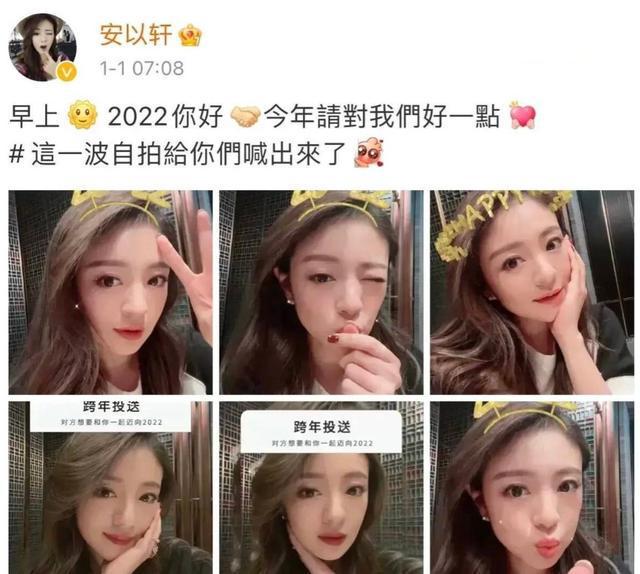View the winking selfie with fingers at lips
640x574 pixels.
(x=320, y=292)
